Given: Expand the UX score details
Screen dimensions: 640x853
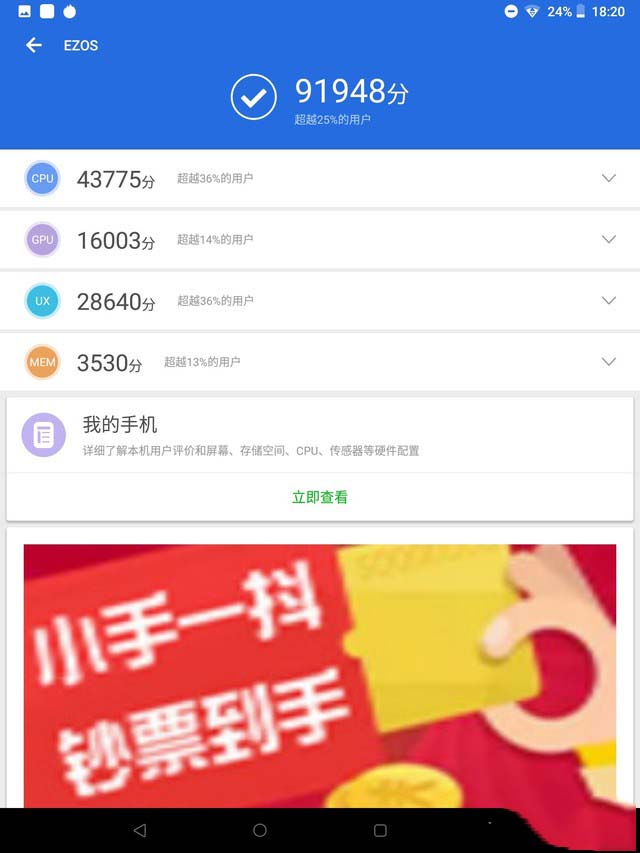Looking at the screenshot, I should (609, 300).
